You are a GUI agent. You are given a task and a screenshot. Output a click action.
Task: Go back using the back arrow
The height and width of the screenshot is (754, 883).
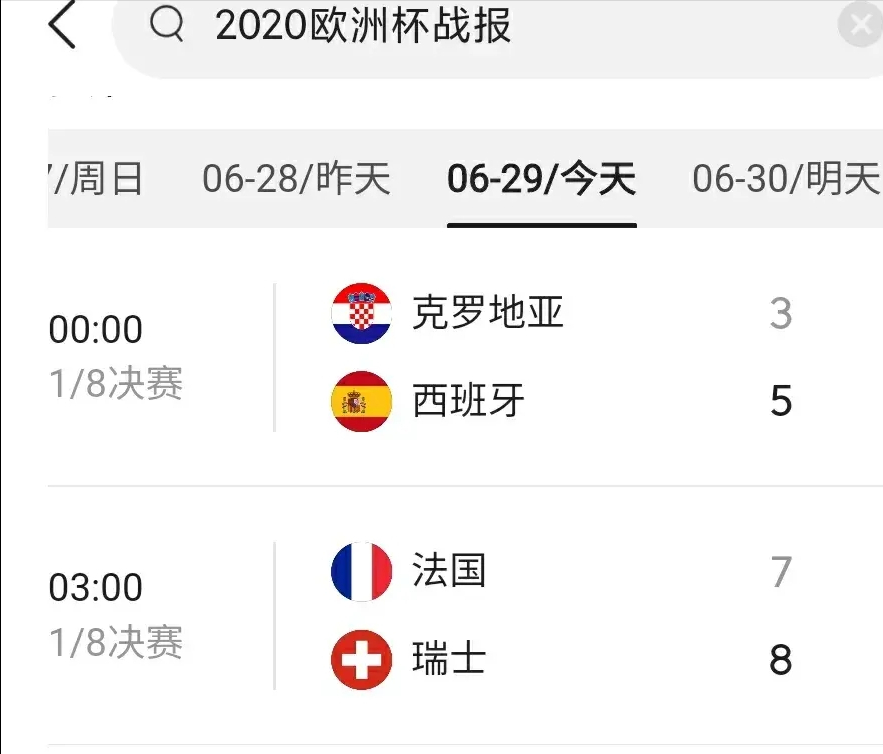[x=62, y=26]
